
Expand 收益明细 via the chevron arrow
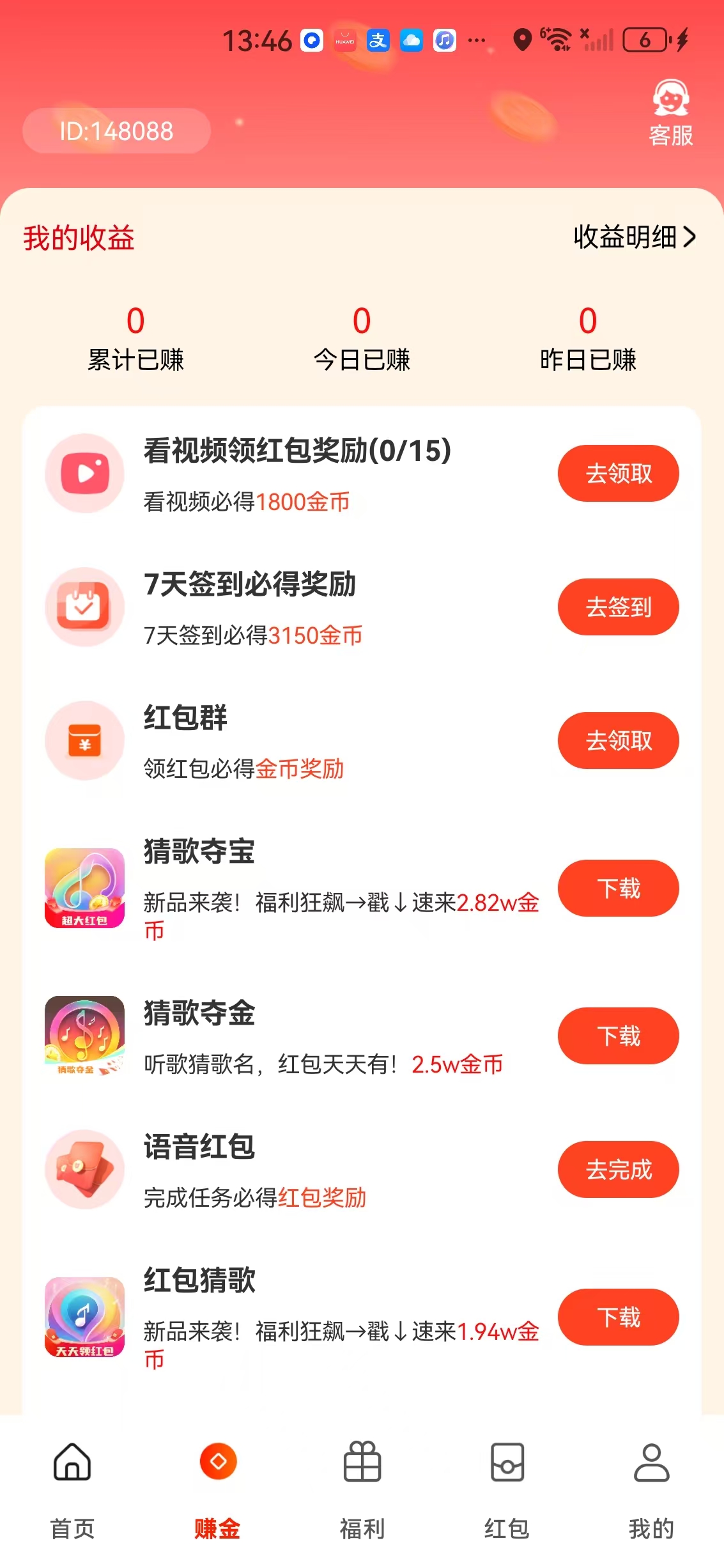pos(690,238)
